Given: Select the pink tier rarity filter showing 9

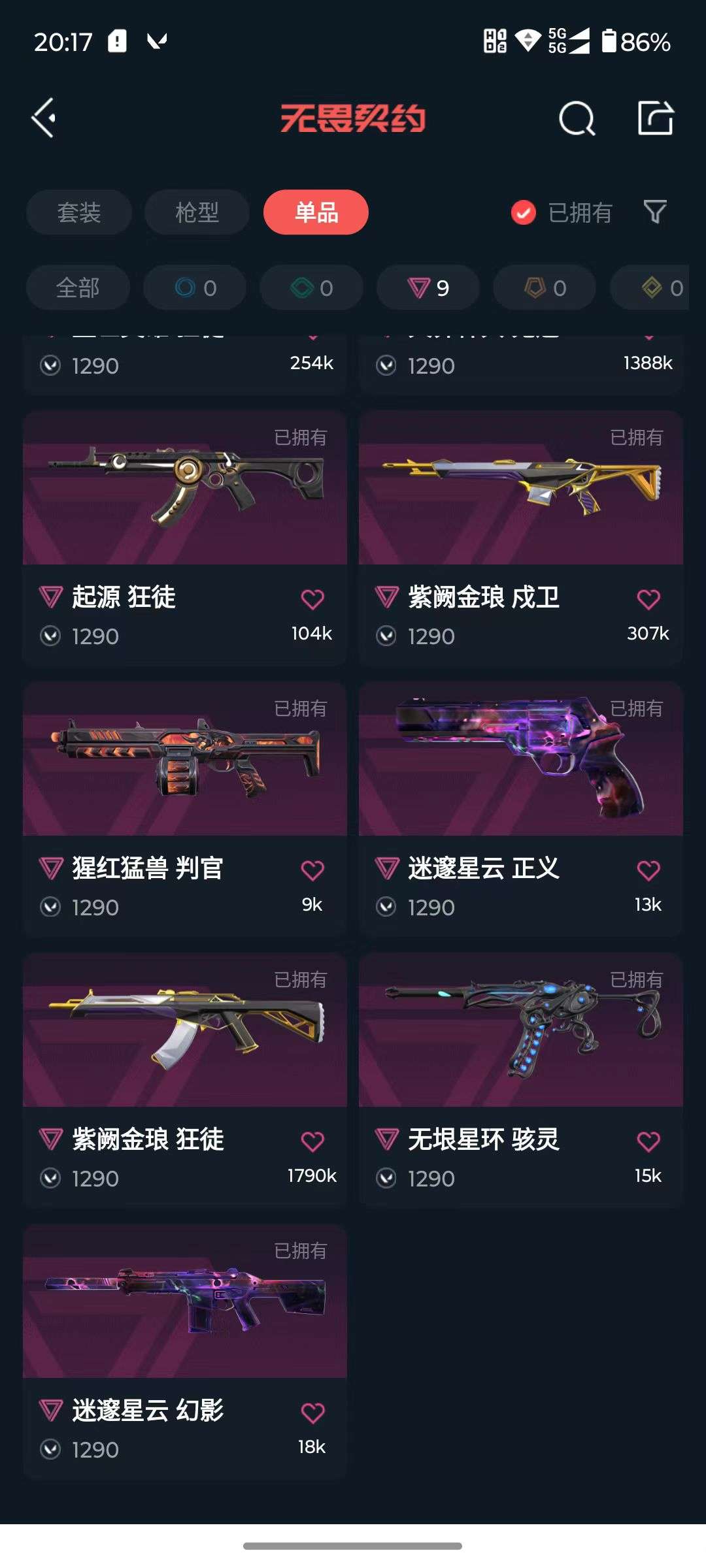Looking at the screenshot, I should tap(428, 287).
